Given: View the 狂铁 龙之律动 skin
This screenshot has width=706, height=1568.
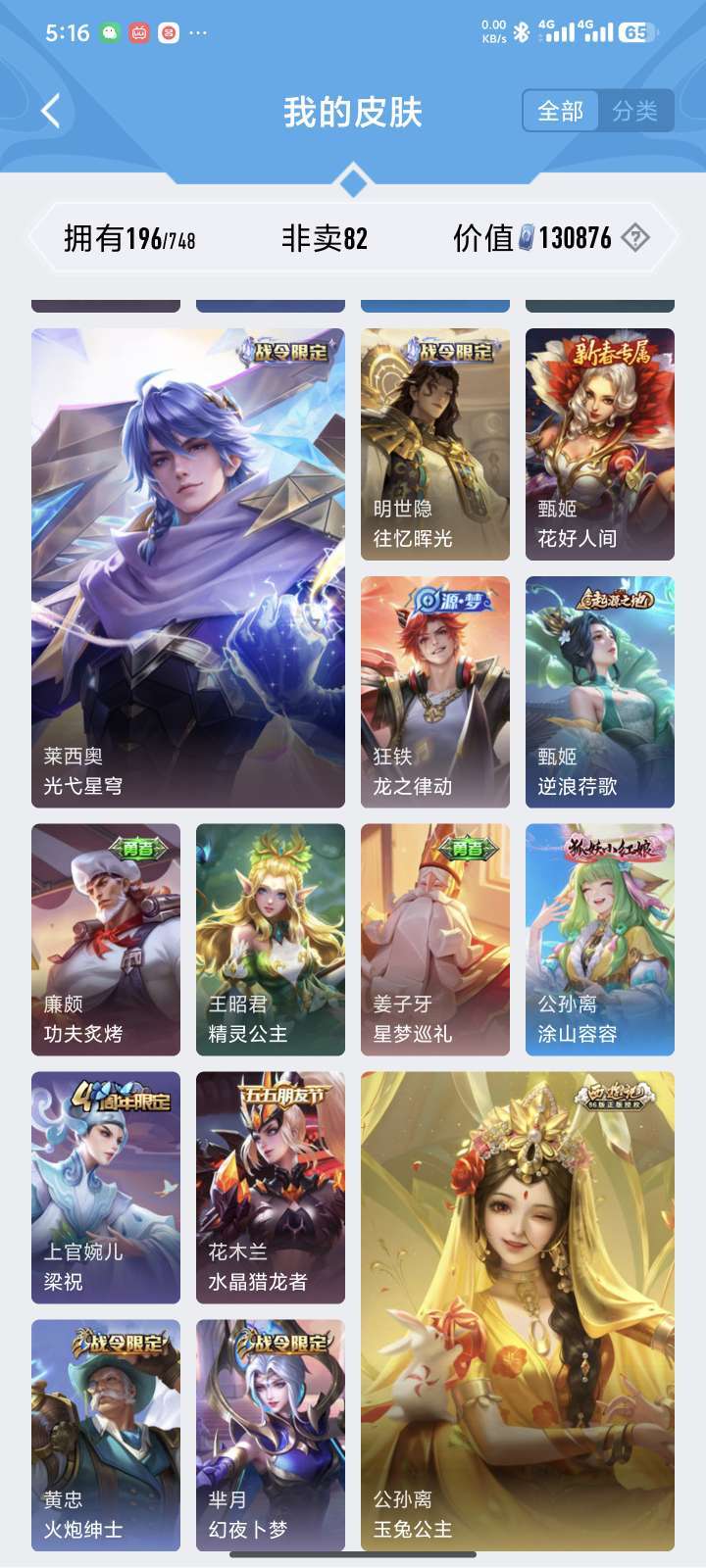Looking at the screenshot, I should pos(435,692).
